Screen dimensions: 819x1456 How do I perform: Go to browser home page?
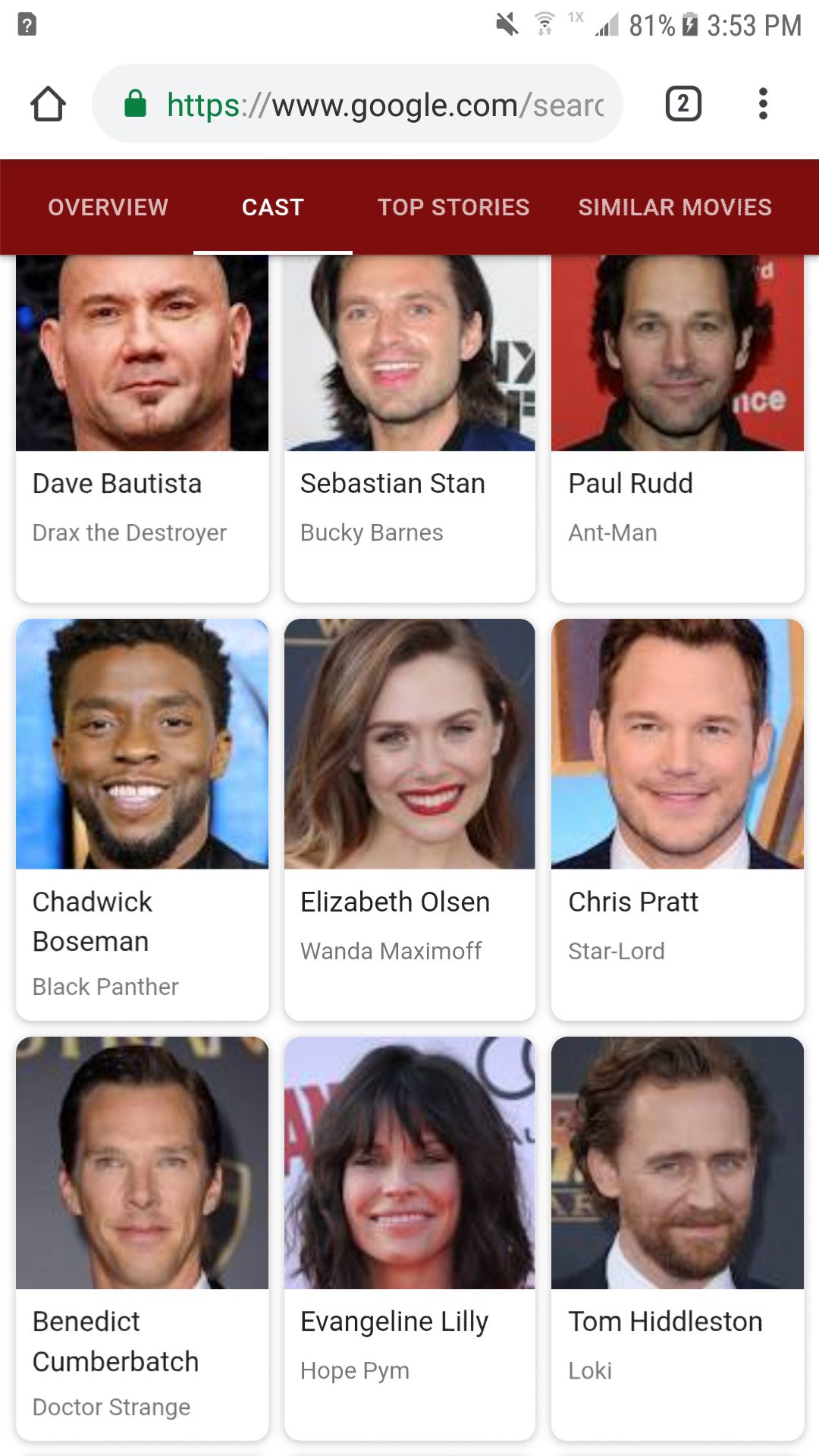click(x=48, y=104)
